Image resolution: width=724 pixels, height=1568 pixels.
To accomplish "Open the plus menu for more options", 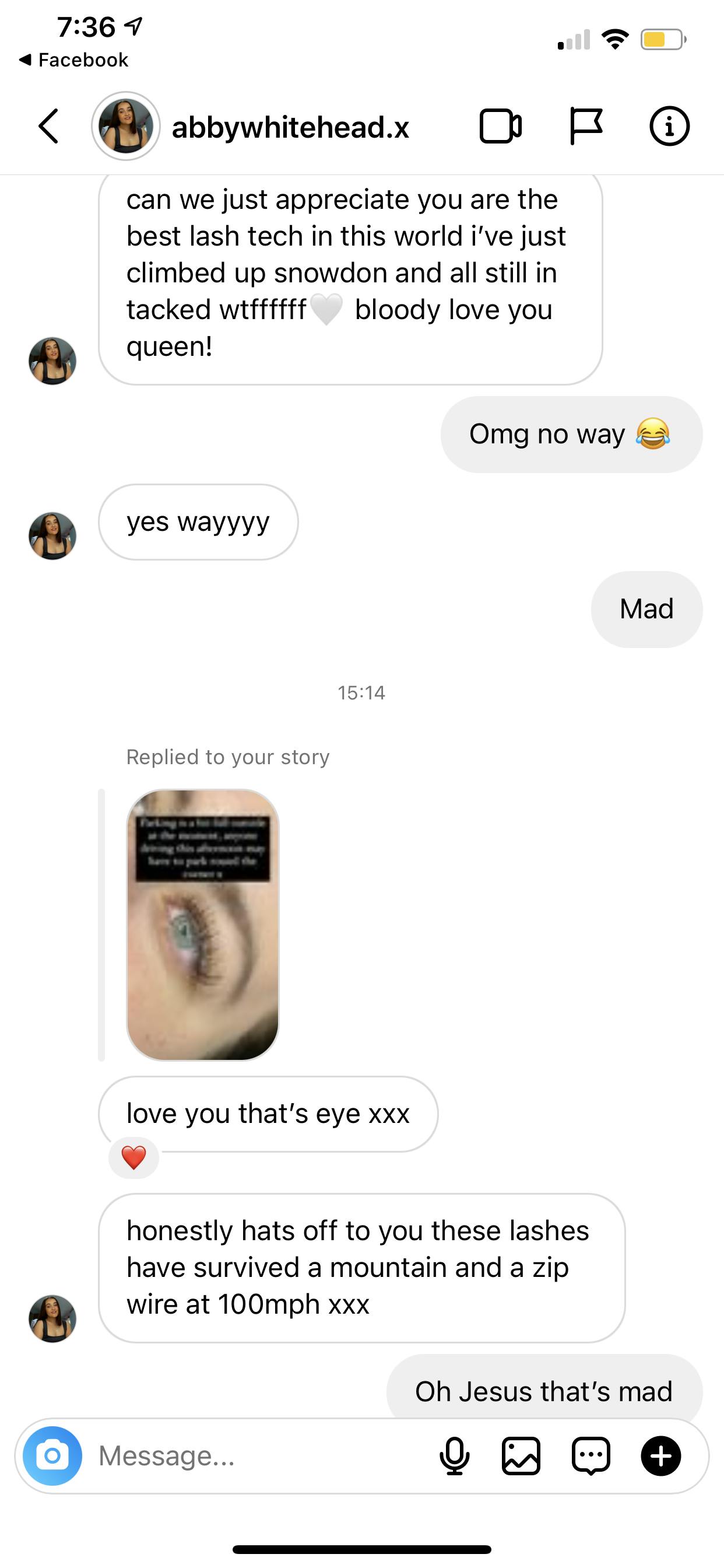I will click(660, 1455).
